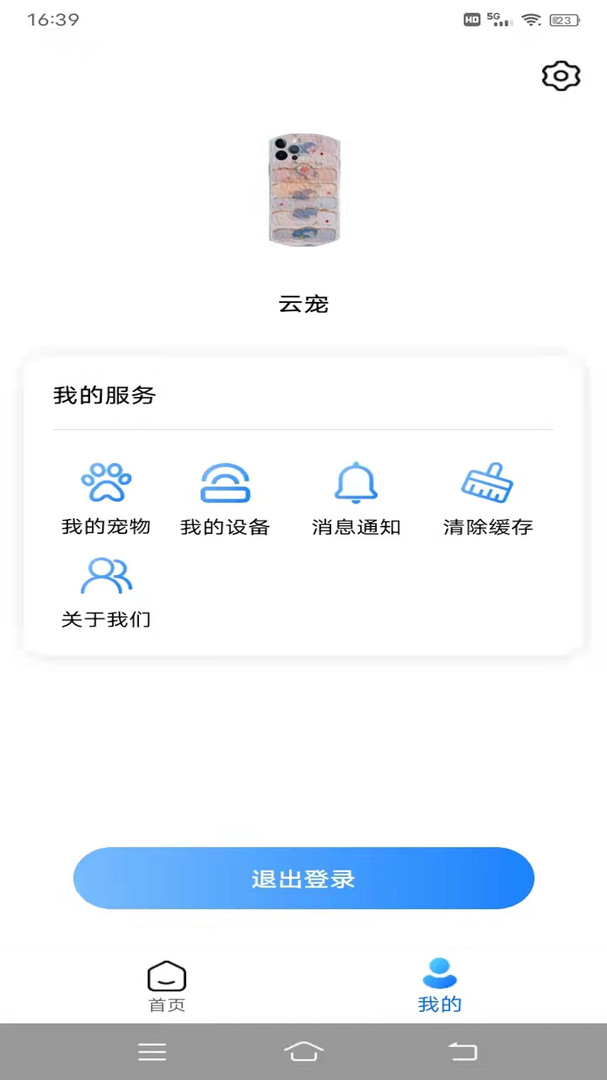This screenshot has width=607, height=1080.
Task: Open 关于我们 (About Us)
Action: pyautogui.click(x=106, y=591)
